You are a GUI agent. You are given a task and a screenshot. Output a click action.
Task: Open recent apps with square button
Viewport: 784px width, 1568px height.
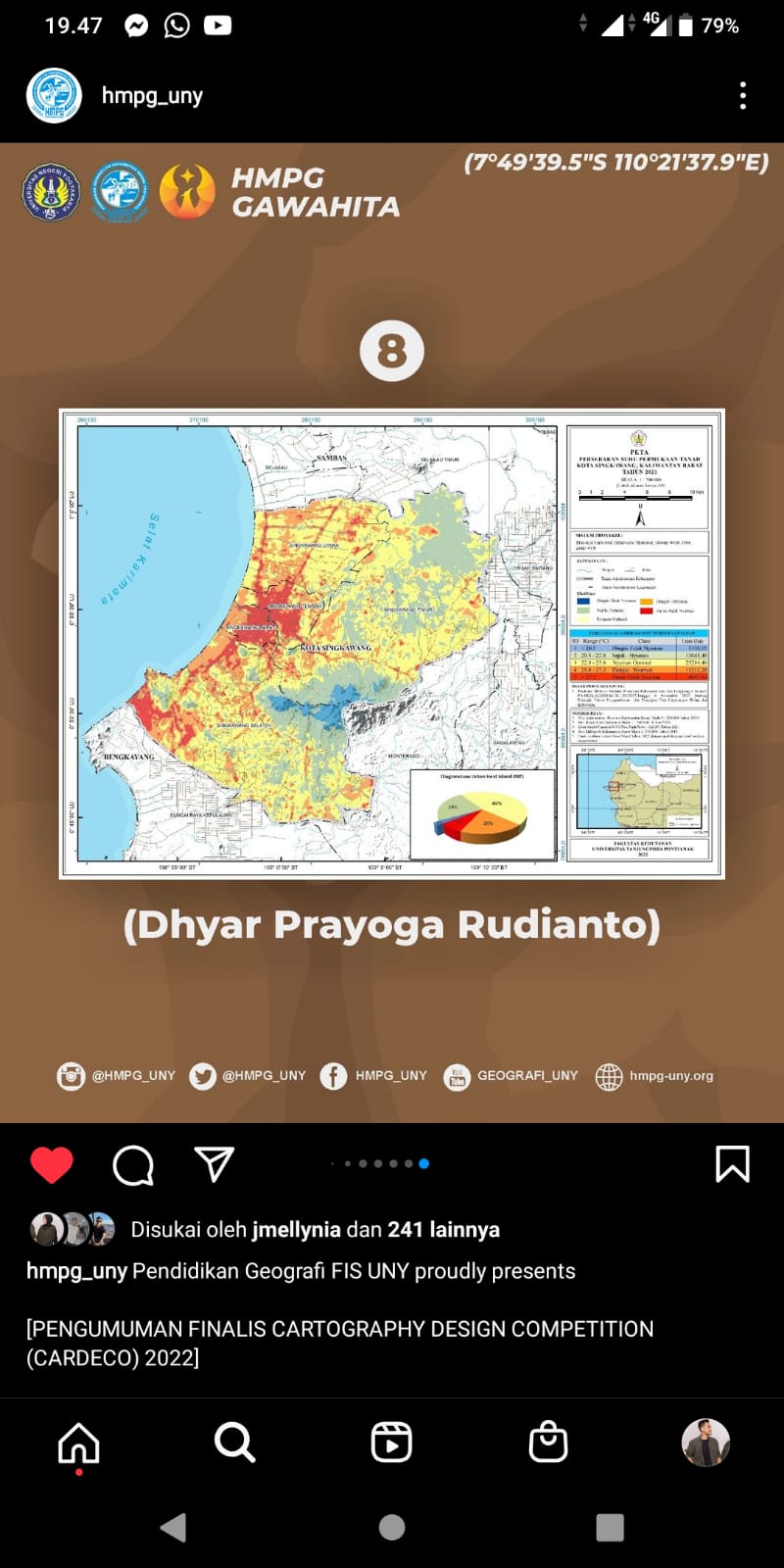point(610,1527)
